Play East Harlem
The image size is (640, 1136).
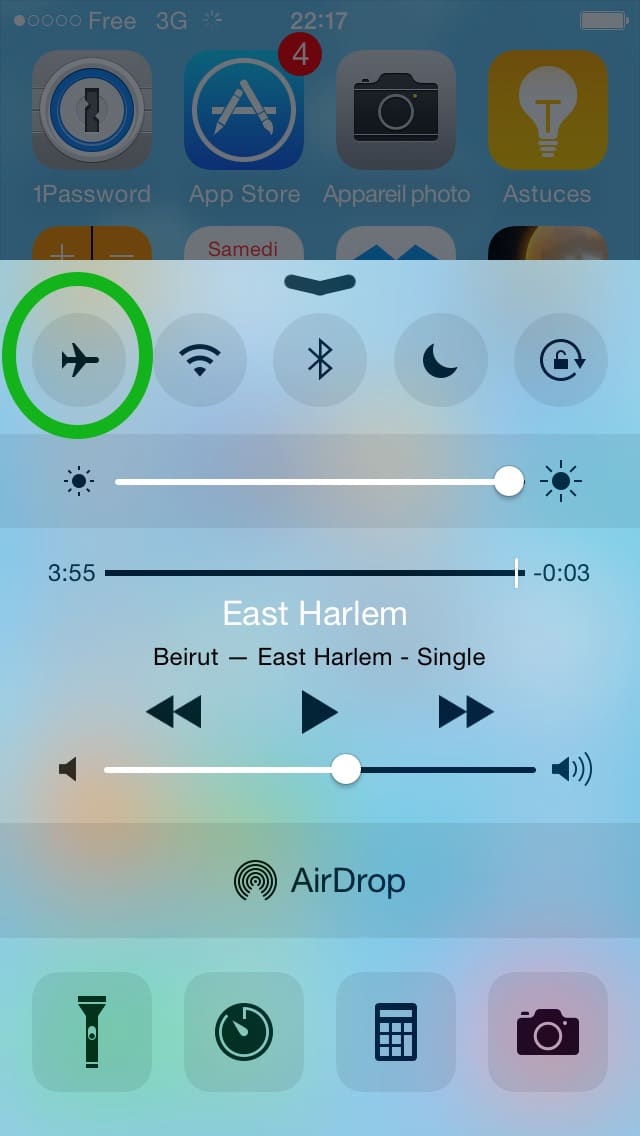pyautogui.click(x=319, y=712)
